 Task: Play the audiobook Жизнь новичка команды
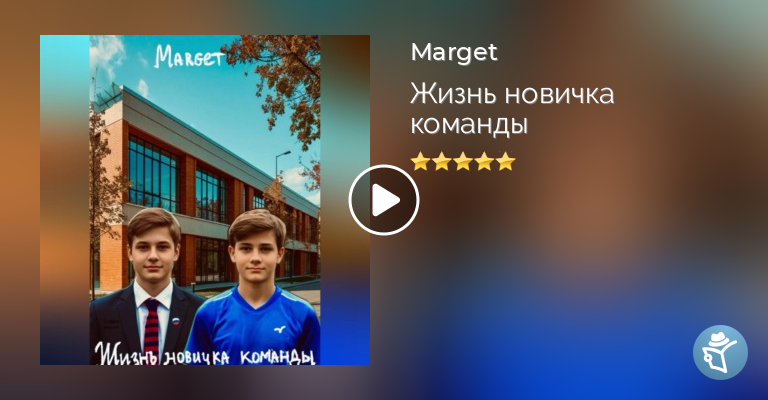[383, 200]
